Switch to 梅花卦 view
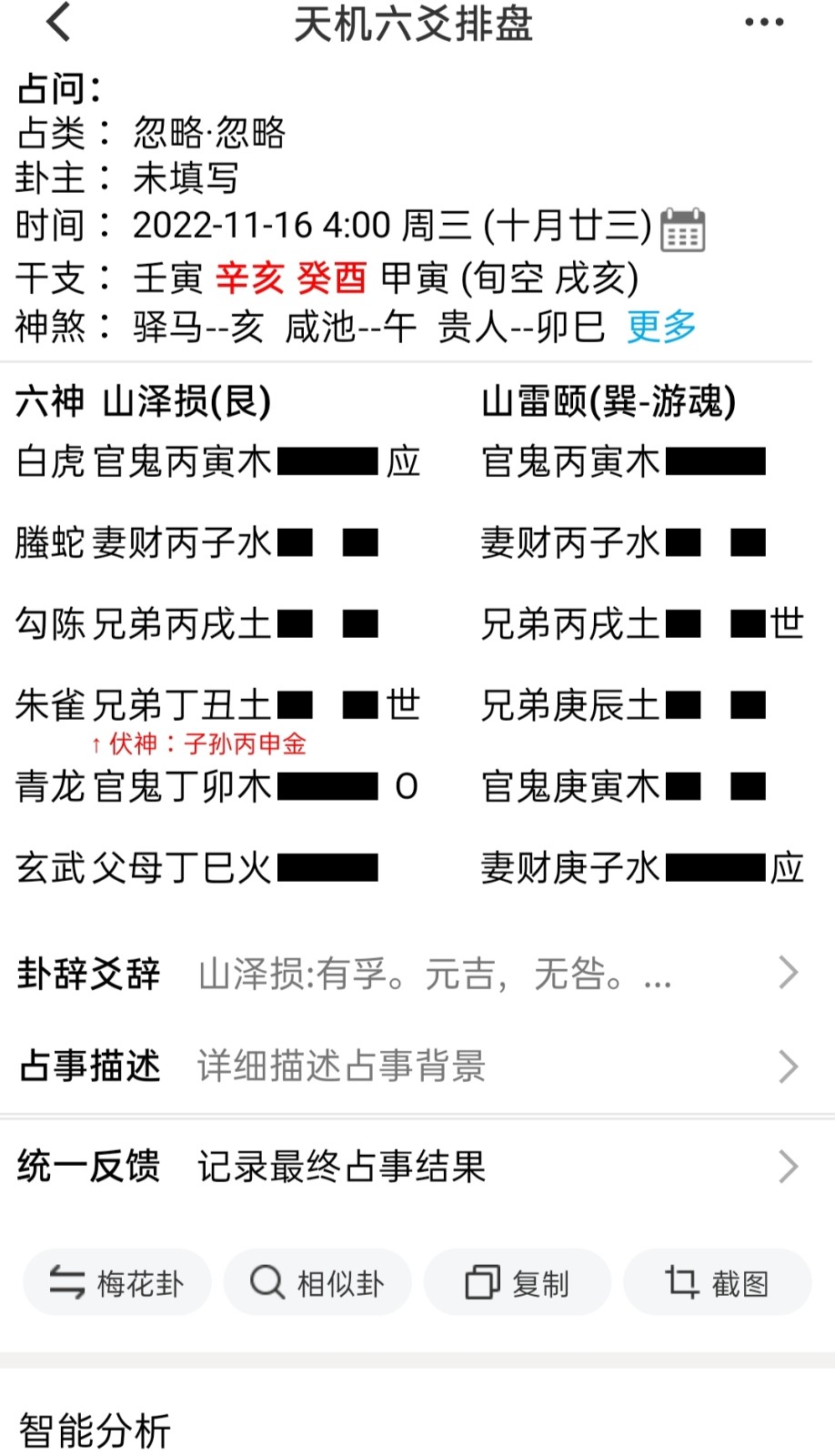 coord(117,1283)
